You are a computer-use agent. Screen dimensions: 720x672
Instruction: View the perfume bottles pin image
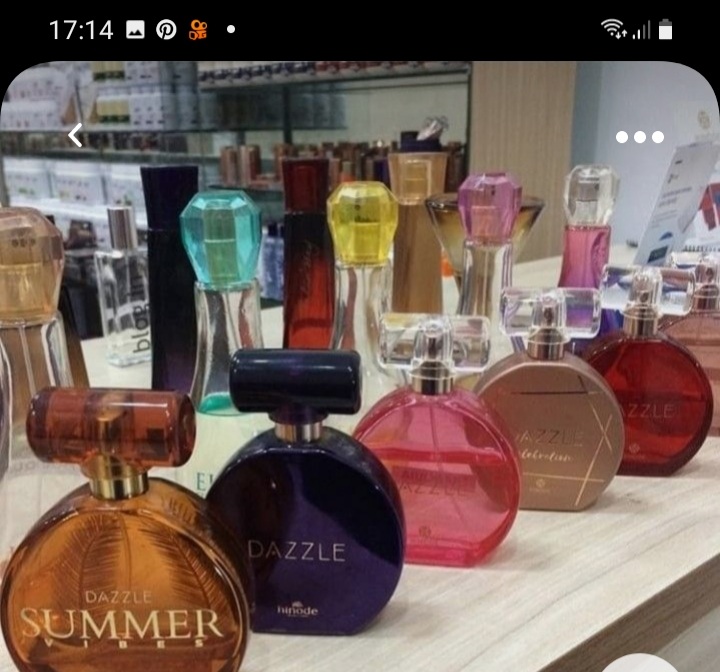(x=360, y=400)
